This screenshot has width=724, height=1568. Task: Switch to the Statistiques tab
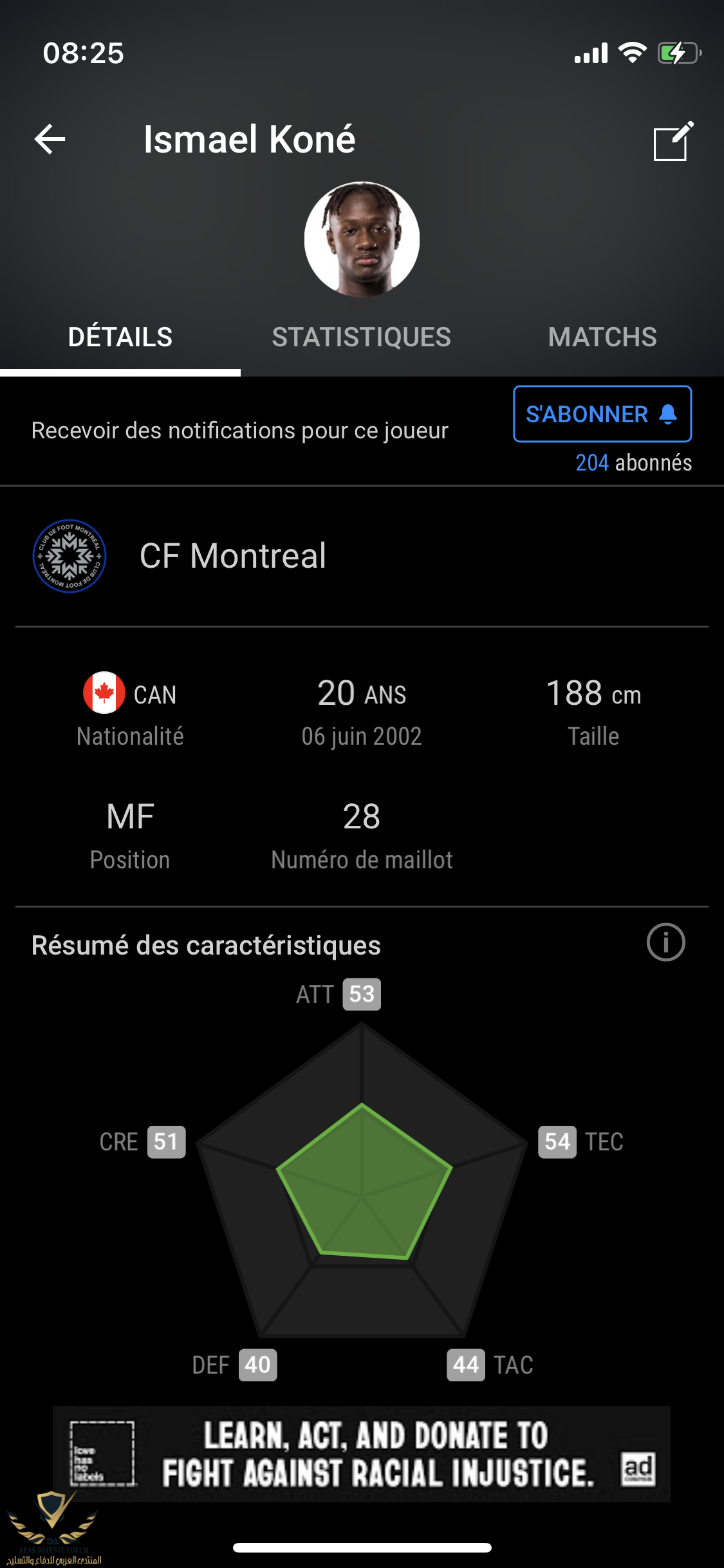pyautogui.click(x=361, y=337)
